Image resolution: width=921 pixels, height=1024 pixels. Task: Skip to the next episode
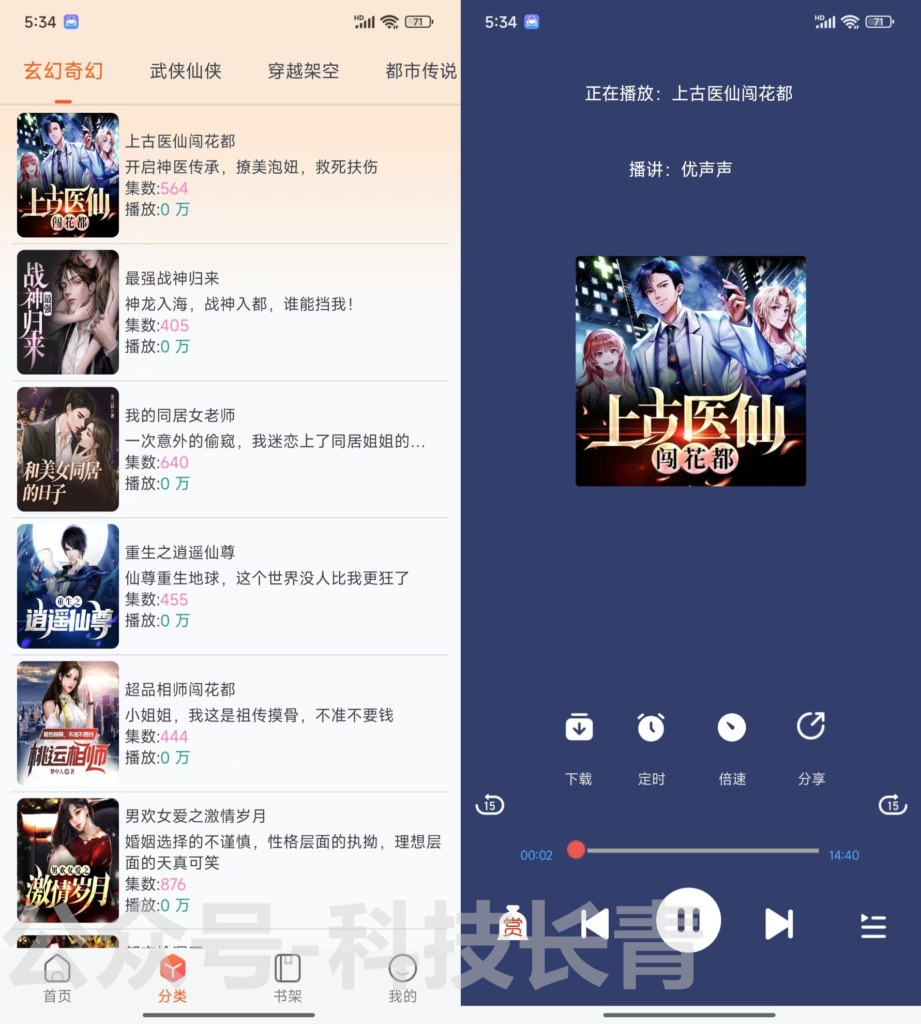click(x=778, y=924)
